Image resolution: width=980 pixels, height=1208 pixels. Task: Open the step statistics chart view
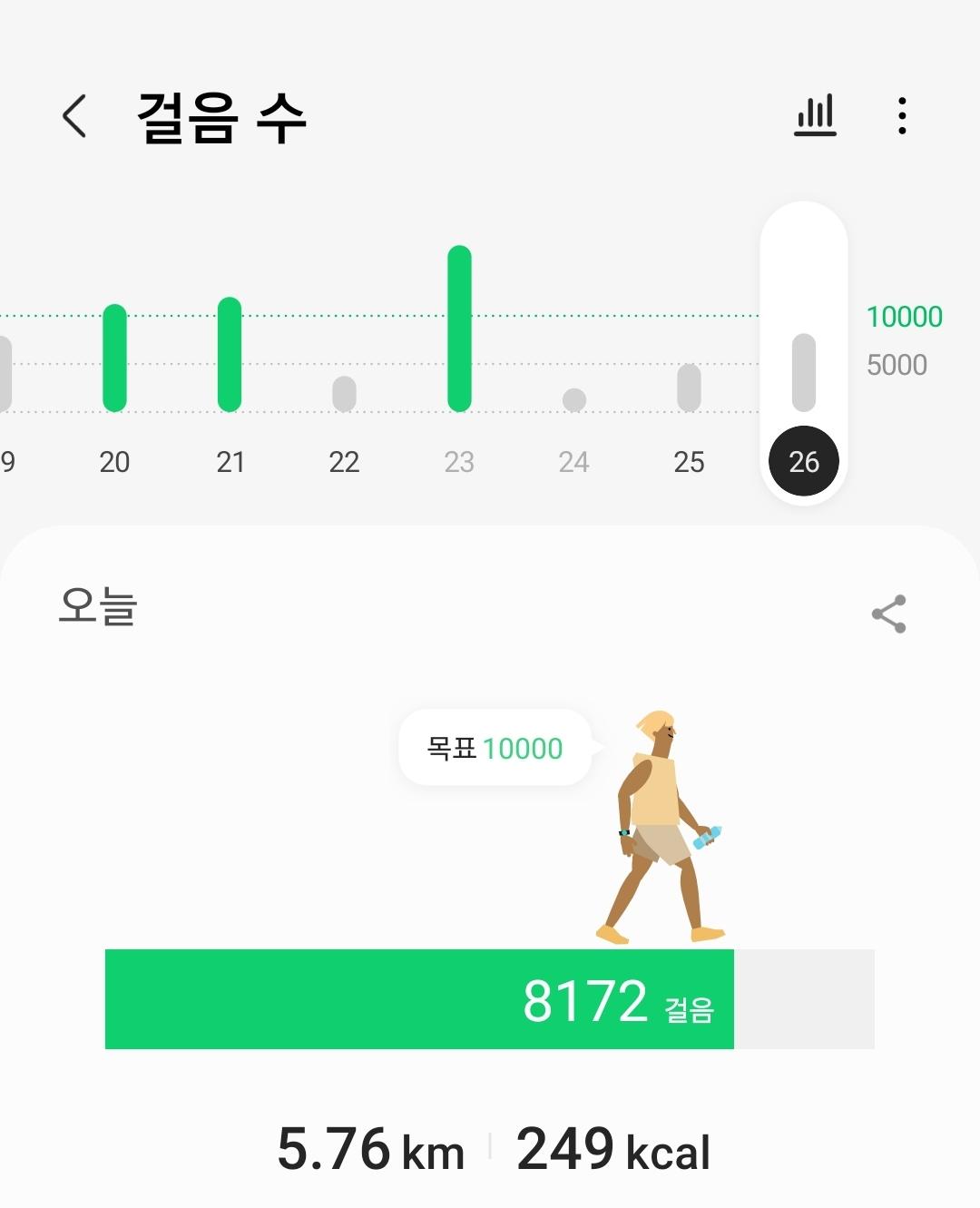tap(815, 116)
